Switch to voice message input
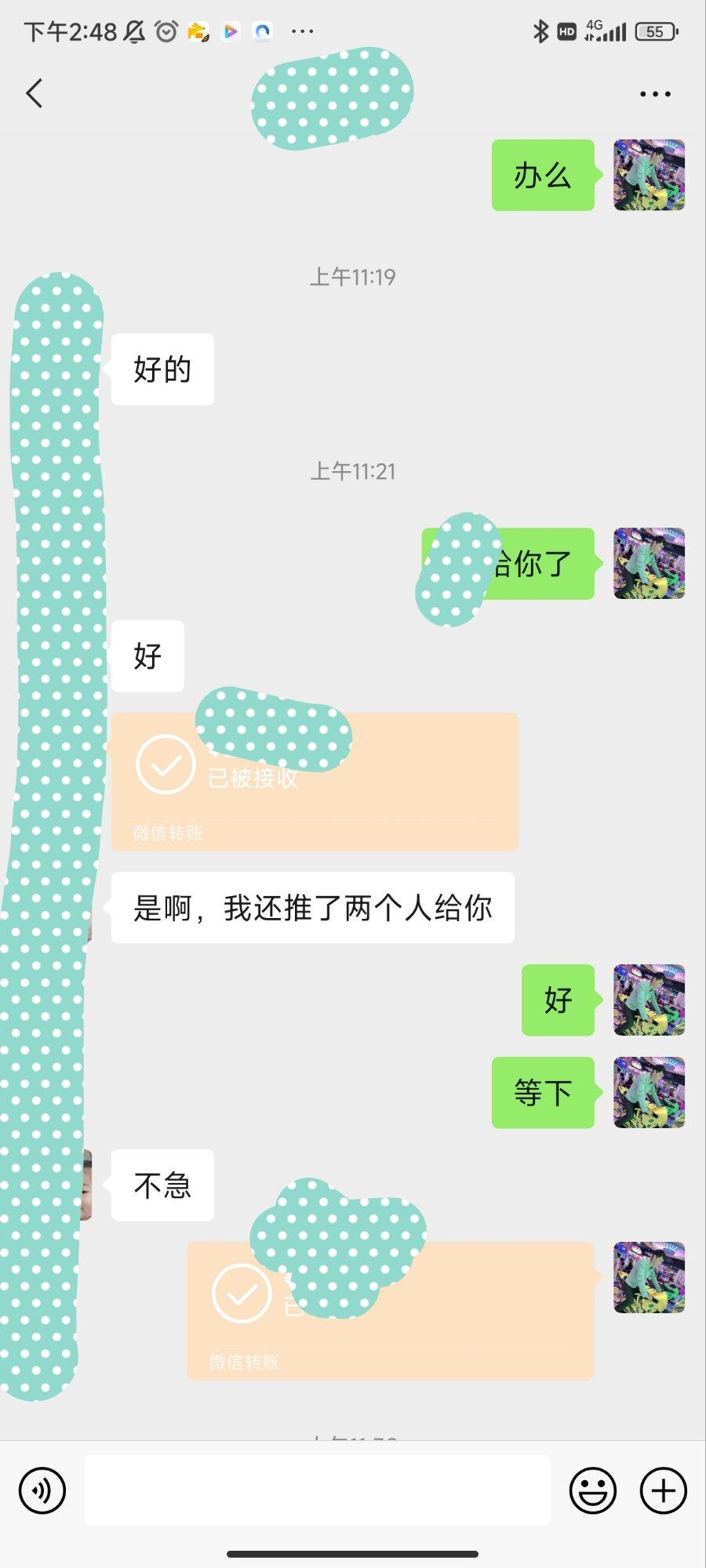706x1568 pixels. coord(42,1490)
